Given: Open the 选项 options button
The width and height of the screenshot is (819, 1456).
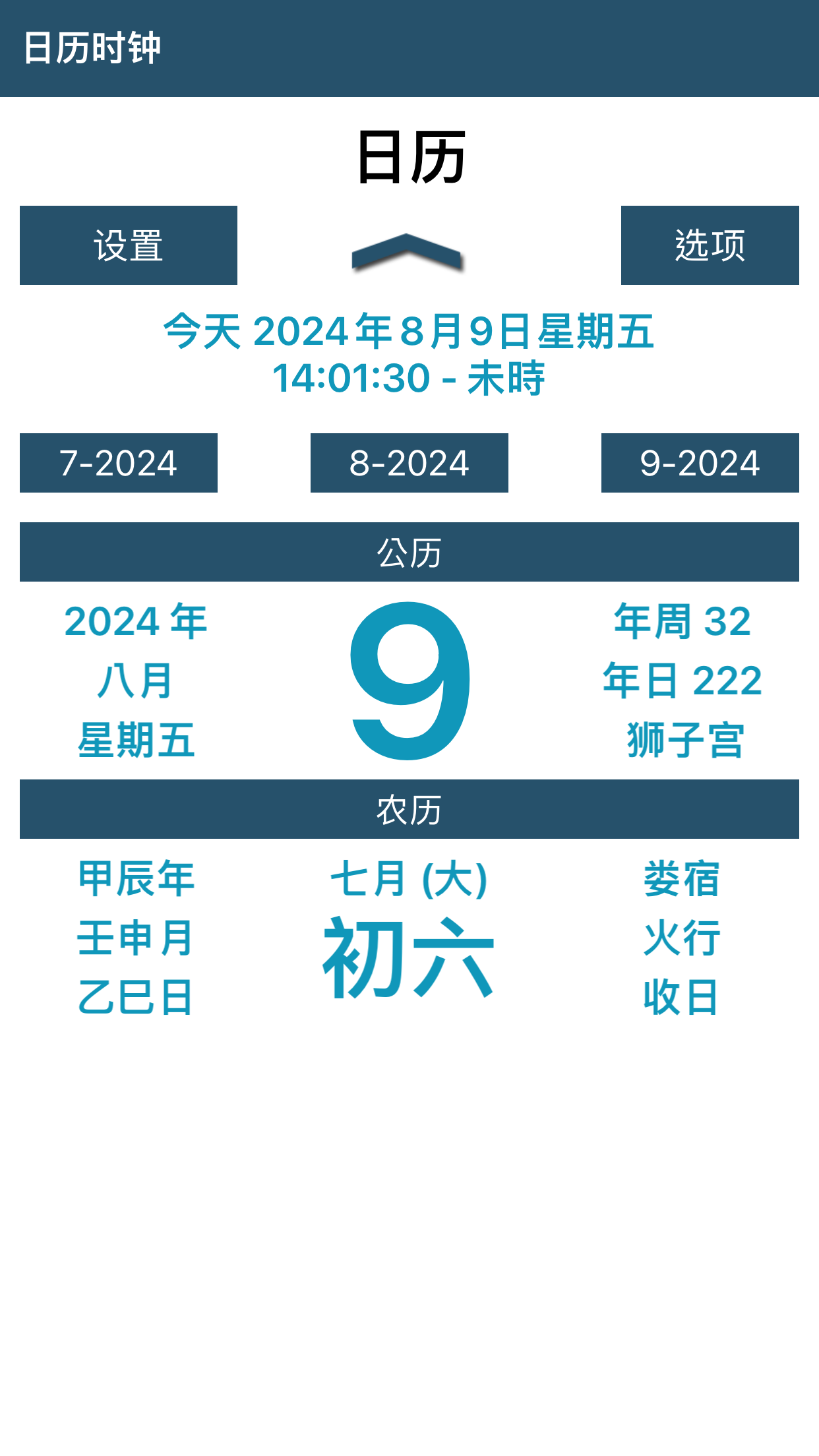Looking at the screenshot, I should tap(710, 245).
